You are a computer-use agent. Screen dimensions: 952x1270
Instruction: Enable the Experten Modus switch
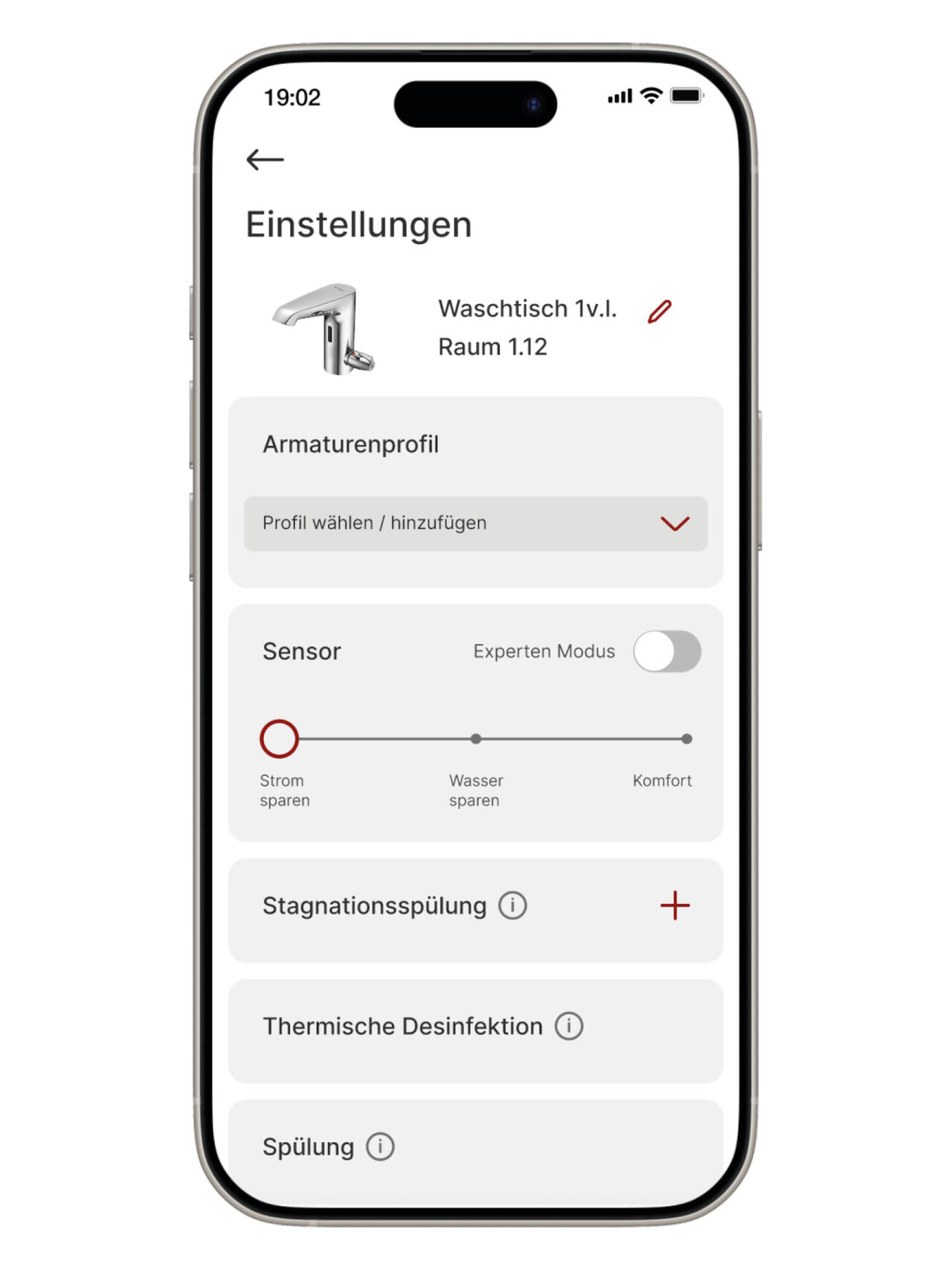(666, 652)
